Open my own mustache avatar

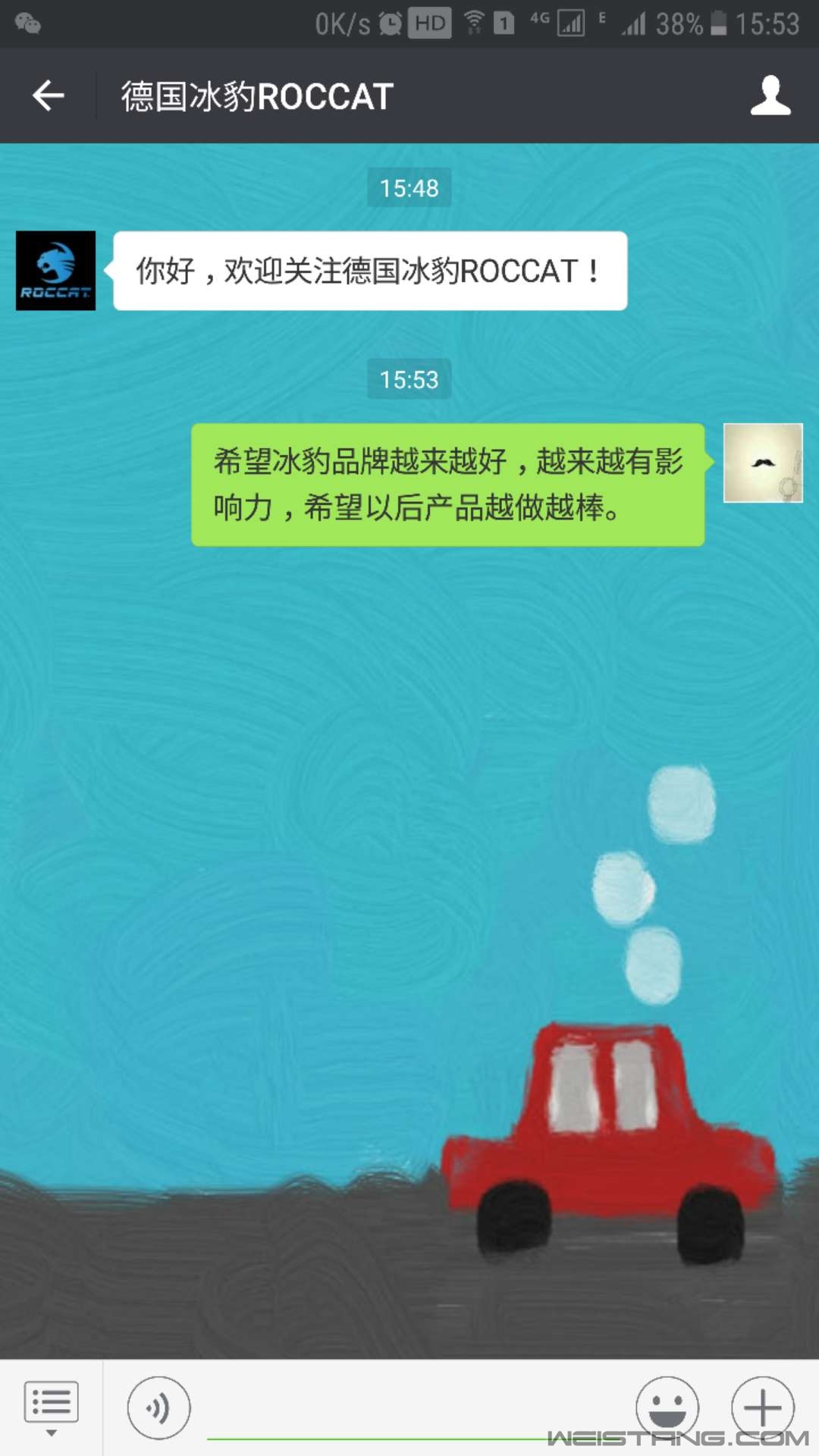[763, 463]
